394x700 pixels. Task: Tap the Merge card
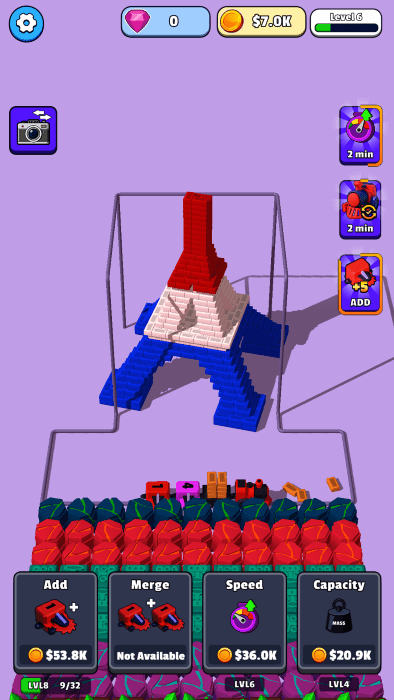tap(150, 622)
